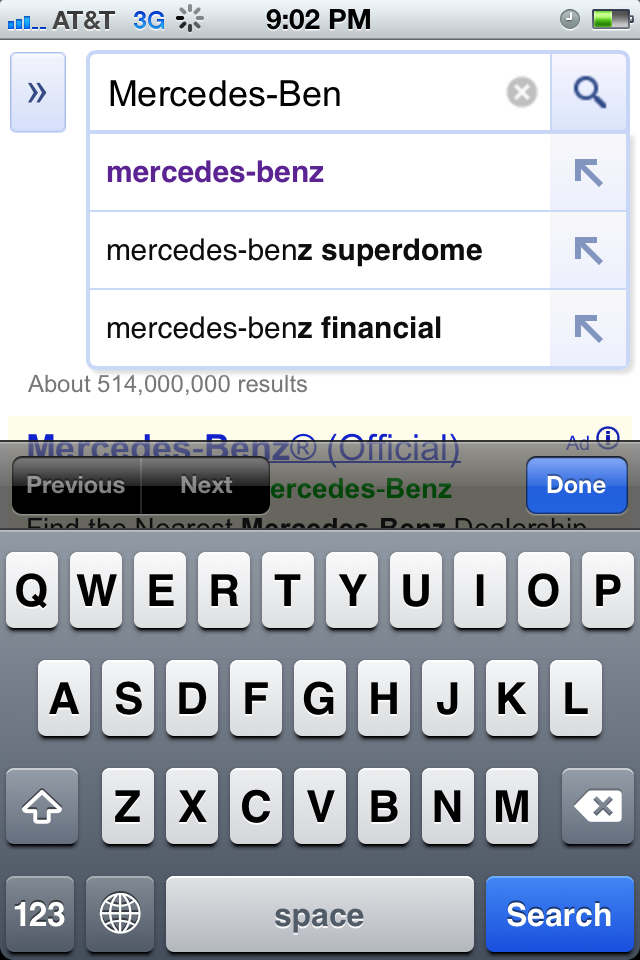Image resolution: width=640 pixels, height=960 pixels.
Task: Fill search box with mercedes-benz using arrow
Action: coord(589,172)
